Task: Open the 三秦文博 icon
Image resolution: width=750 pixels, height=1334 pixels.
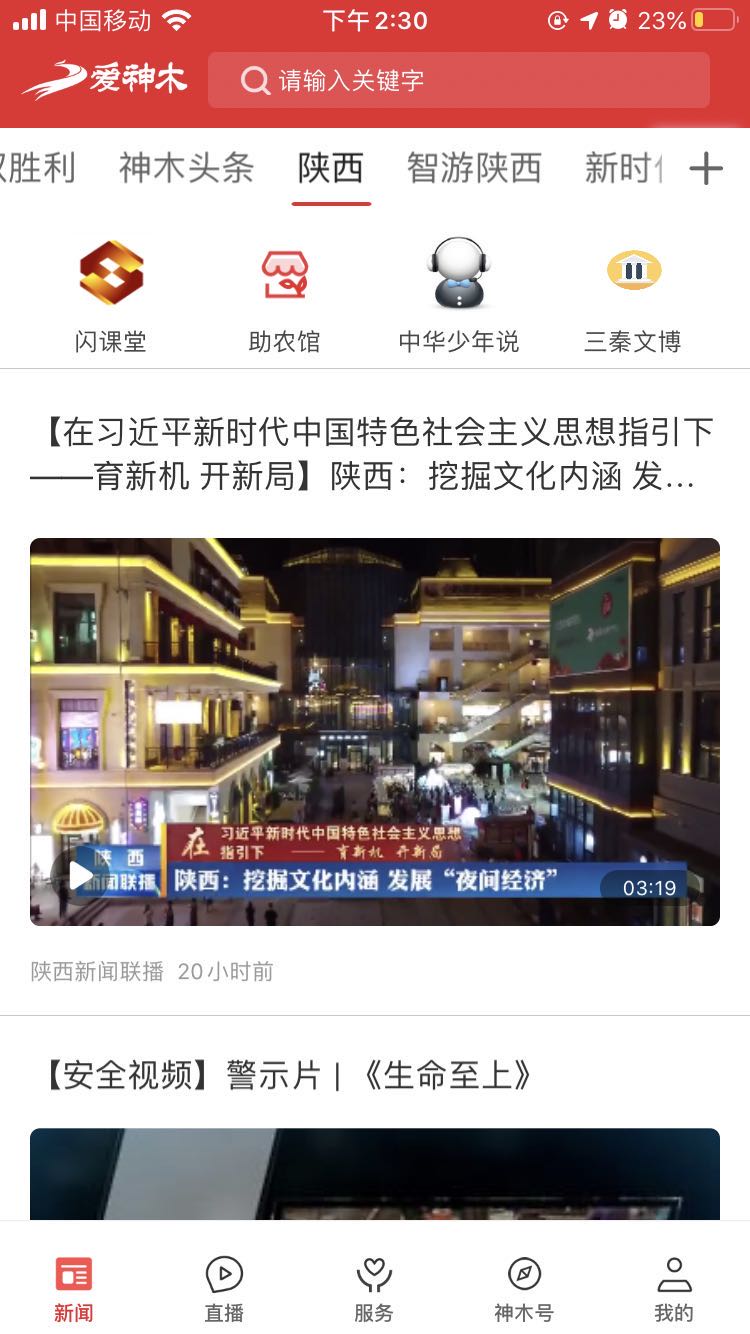Action: tap(632, 290)
